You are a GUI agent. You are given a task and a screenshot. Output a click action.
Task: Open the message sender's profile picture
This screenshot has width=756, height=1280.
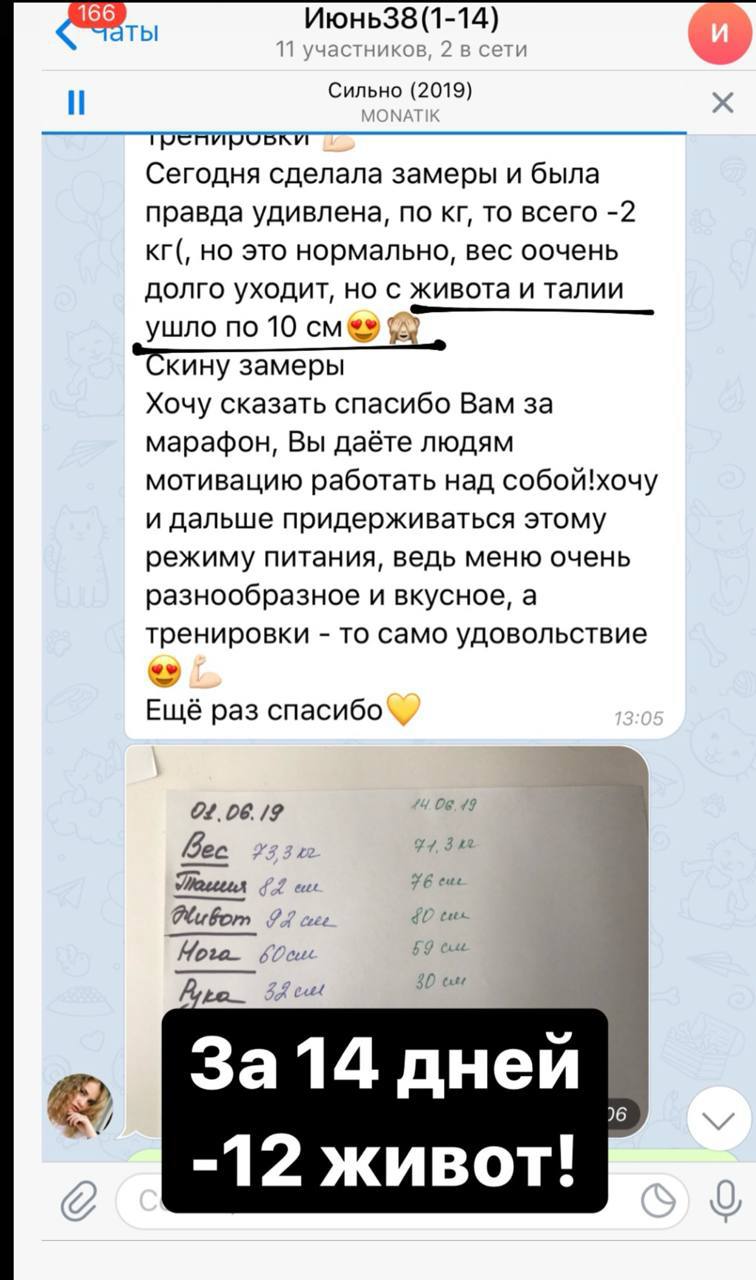pyautogui.click(x=80, y=1106)
